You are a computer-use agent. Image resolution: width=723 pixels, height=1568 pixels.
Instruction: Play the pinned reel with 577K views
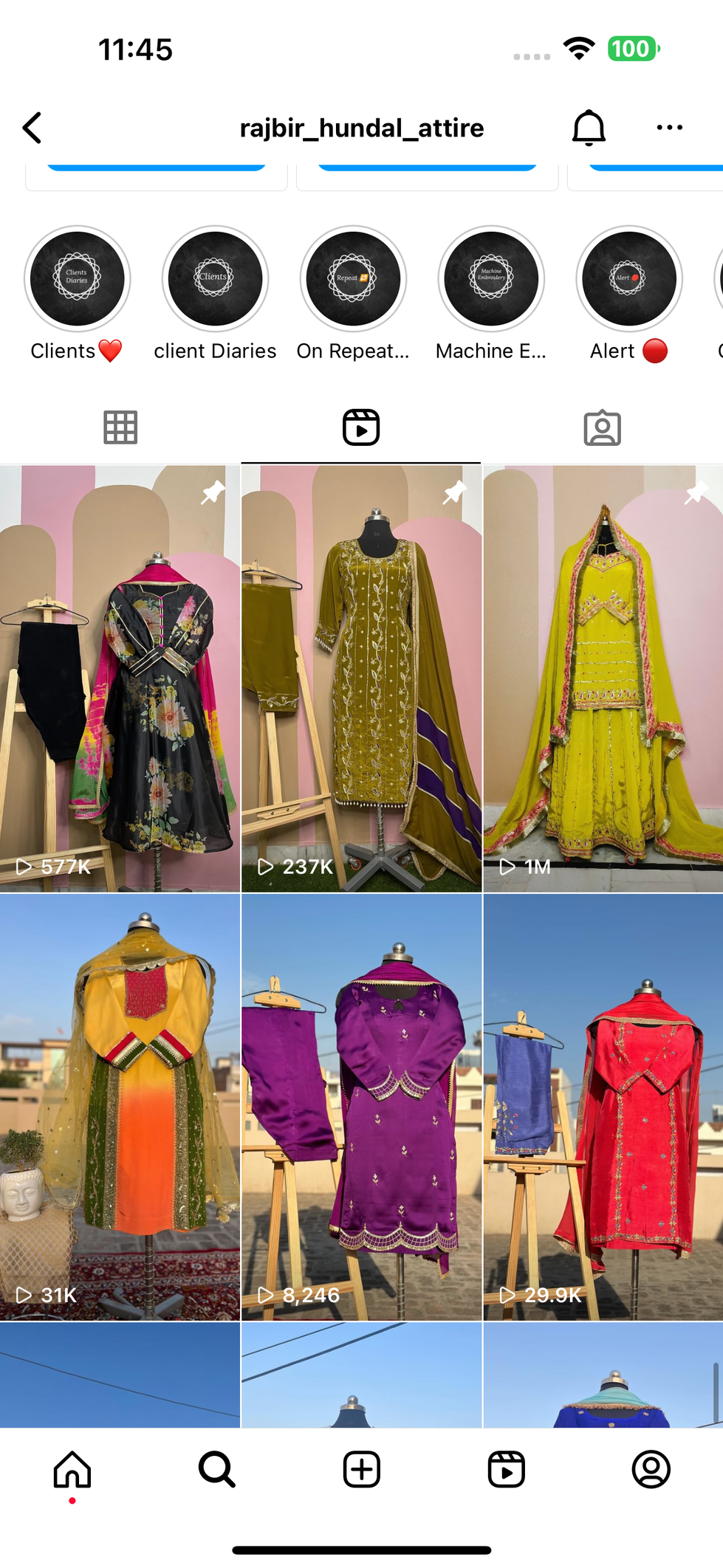pos(120,679)
